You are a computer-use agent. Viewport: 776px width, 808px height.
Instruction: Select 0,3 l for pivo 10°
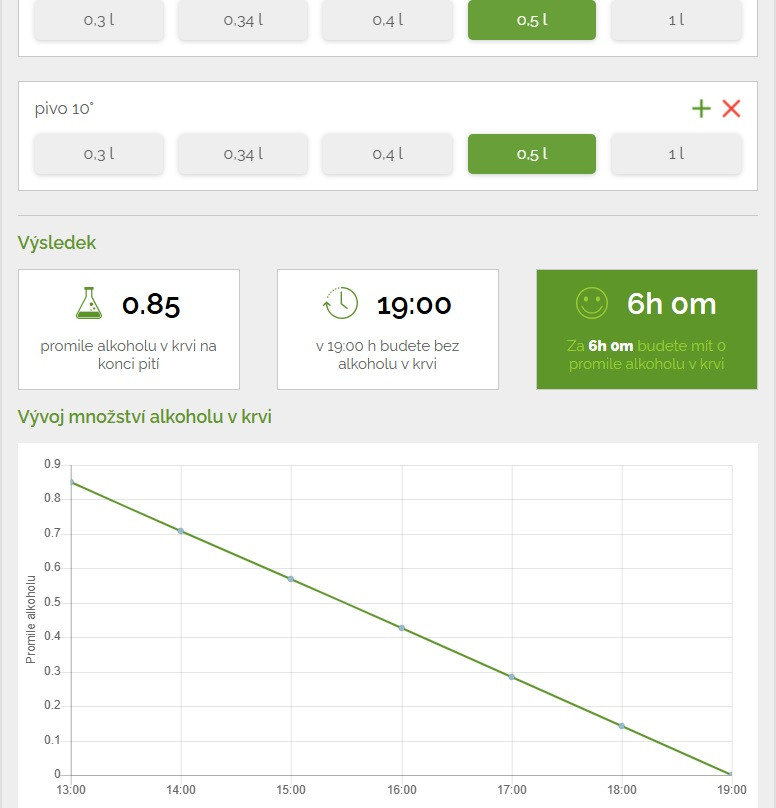click(98, 154)
